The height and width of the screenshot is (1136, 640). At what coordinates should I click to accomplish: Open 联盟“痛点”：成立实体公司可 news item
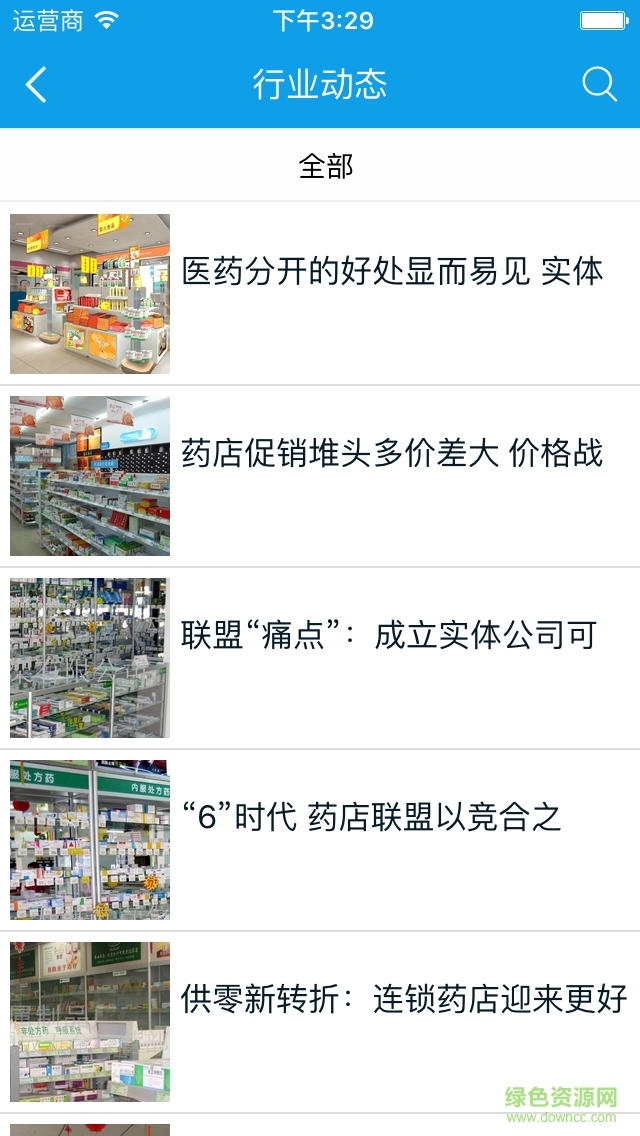[x=388, y=636]
